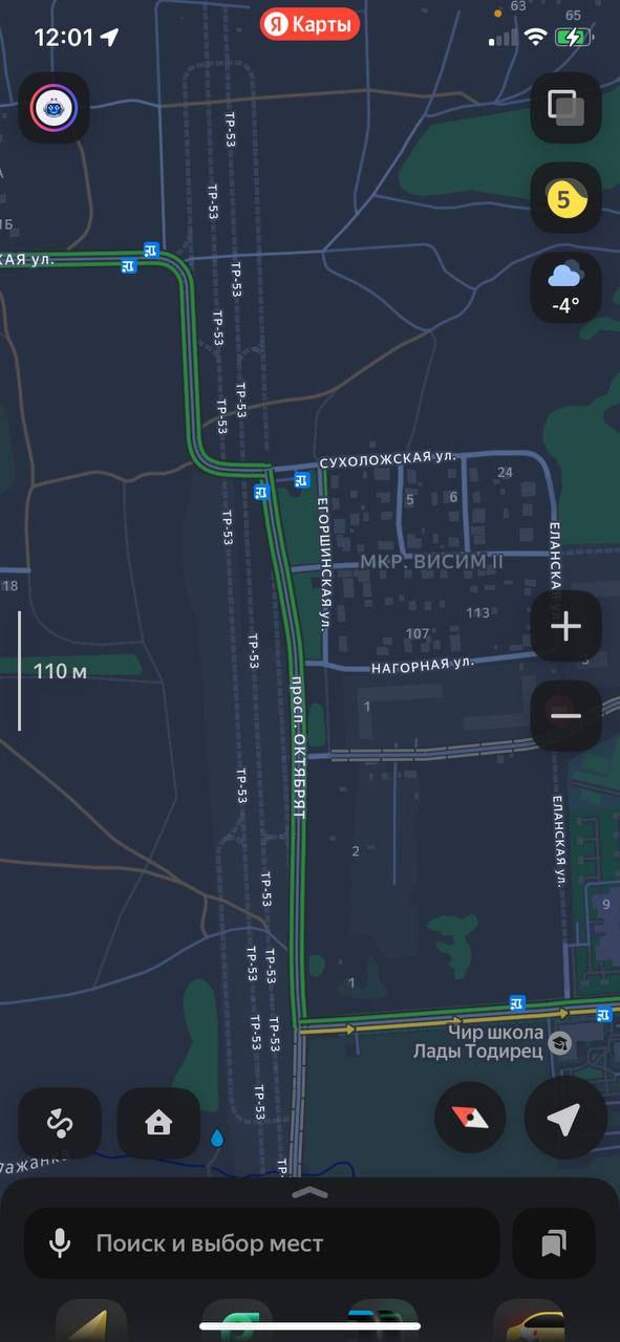Tap the search and place selection field
This screenshot has width=620, height=1342.
tap(262, 1244)
